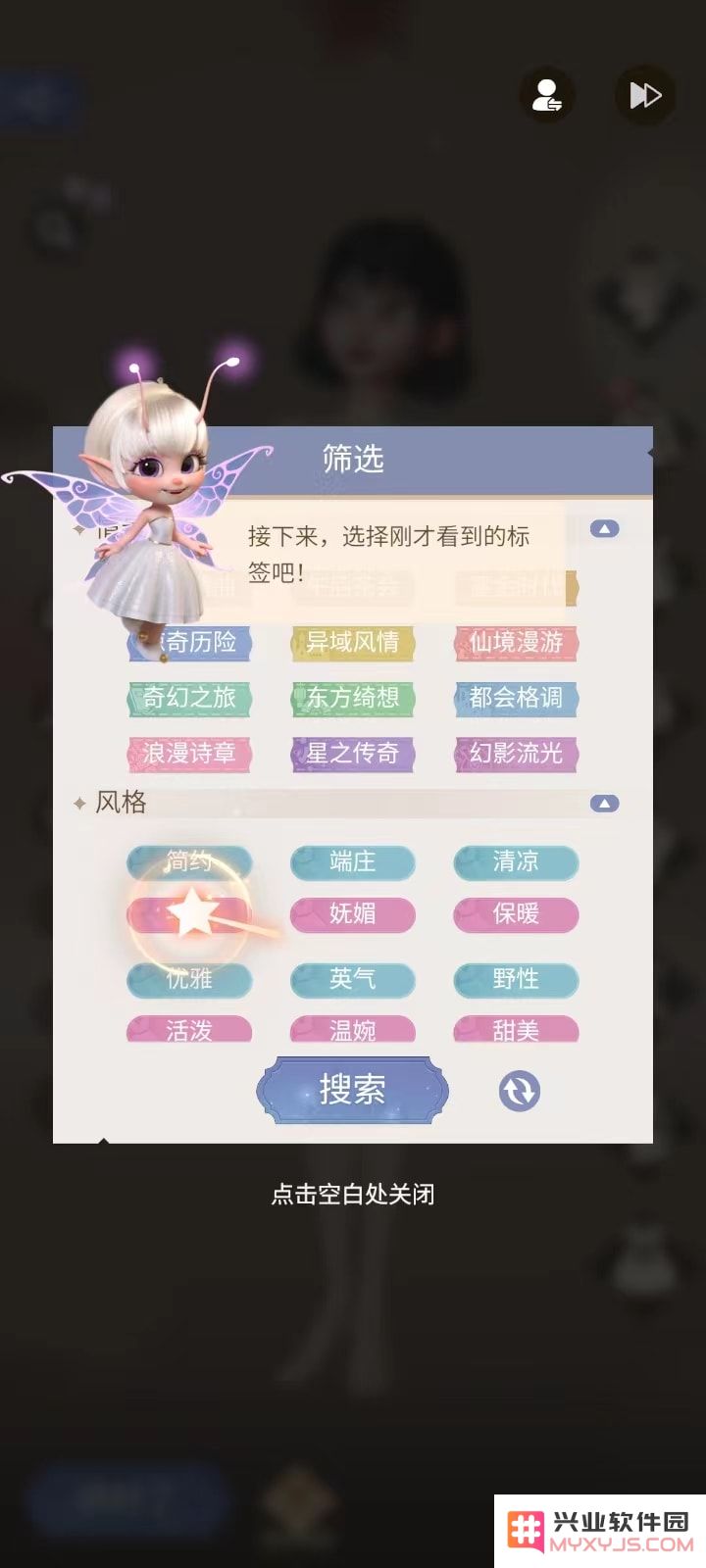Choose the 妩媚 style tag
Viewport: 706px width, 1568px height.
click(x=353, y=913)
